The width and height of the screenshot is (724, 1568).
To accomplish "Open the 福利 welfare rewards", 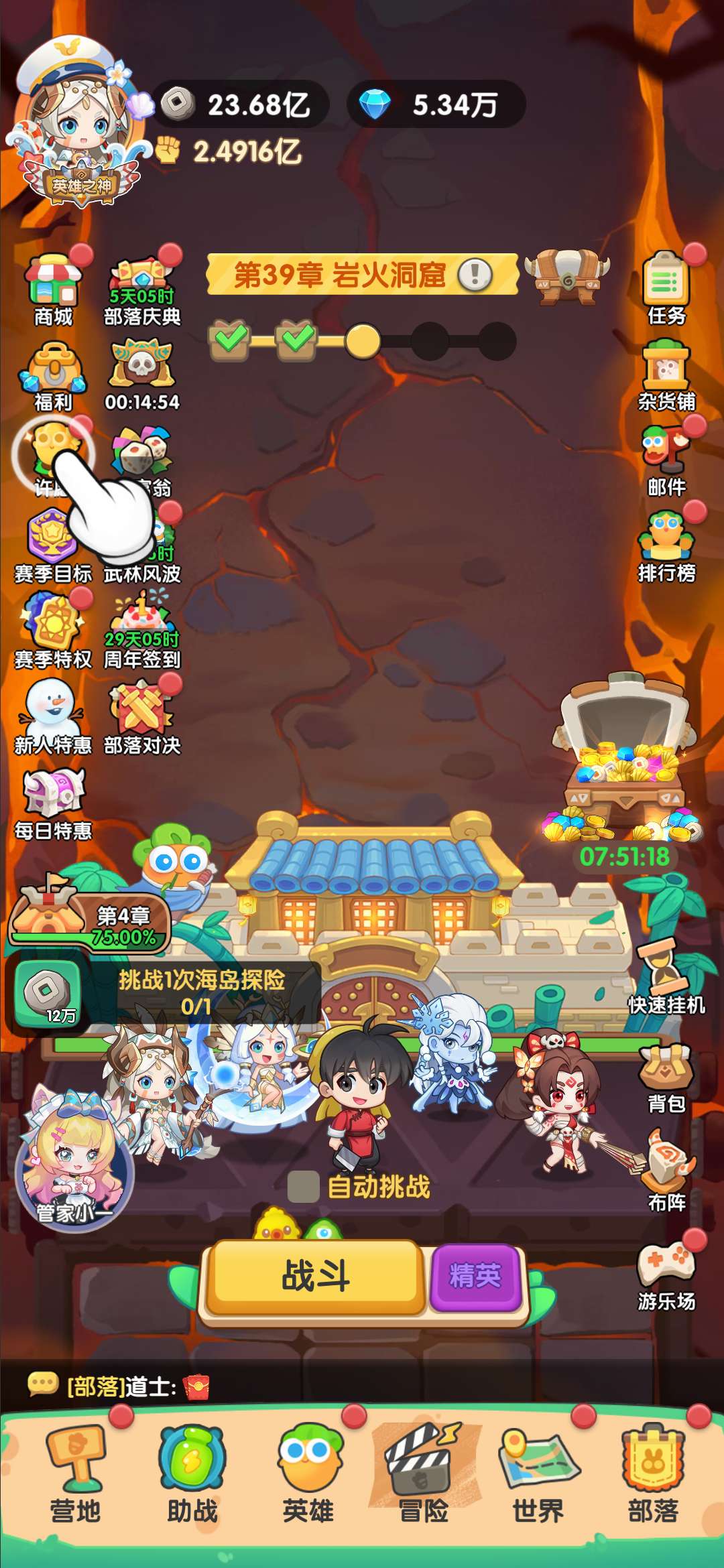I will coord(54,375).
